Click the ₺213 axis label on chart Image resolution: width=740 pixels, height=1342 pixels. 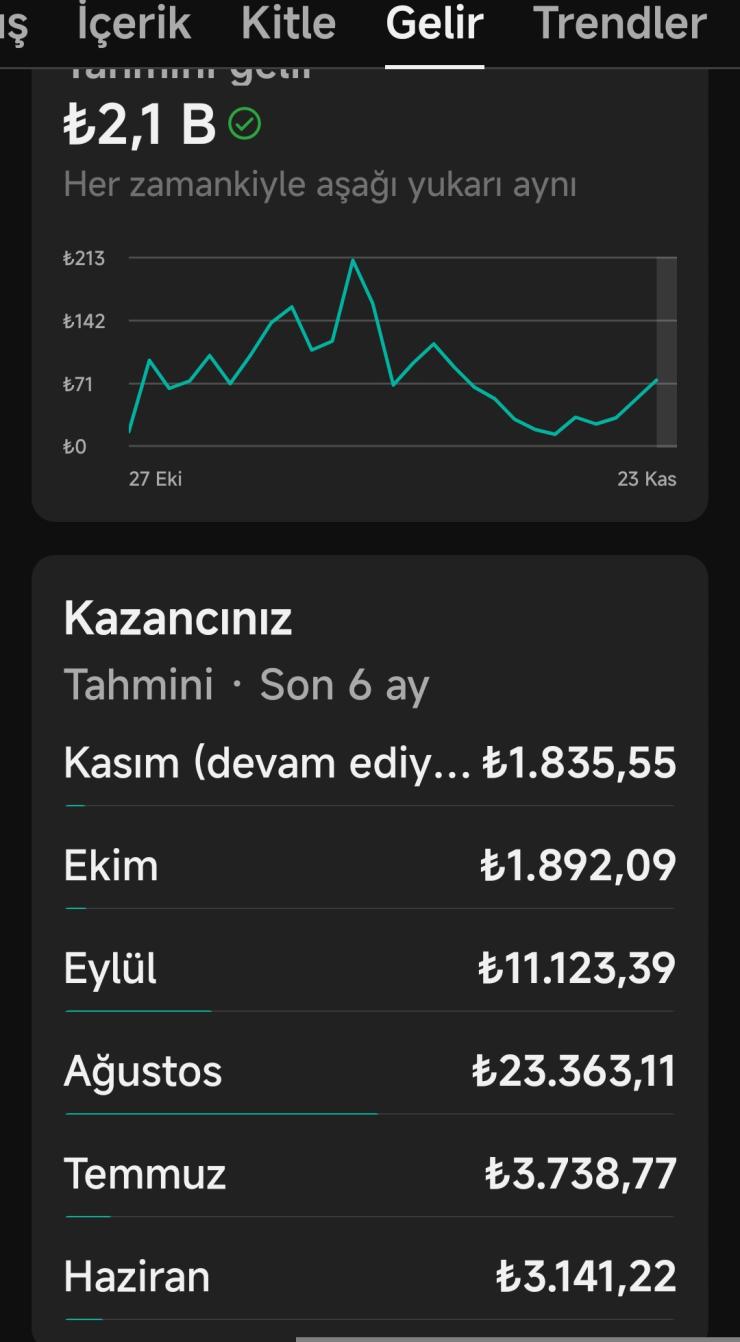coord(84,259)
